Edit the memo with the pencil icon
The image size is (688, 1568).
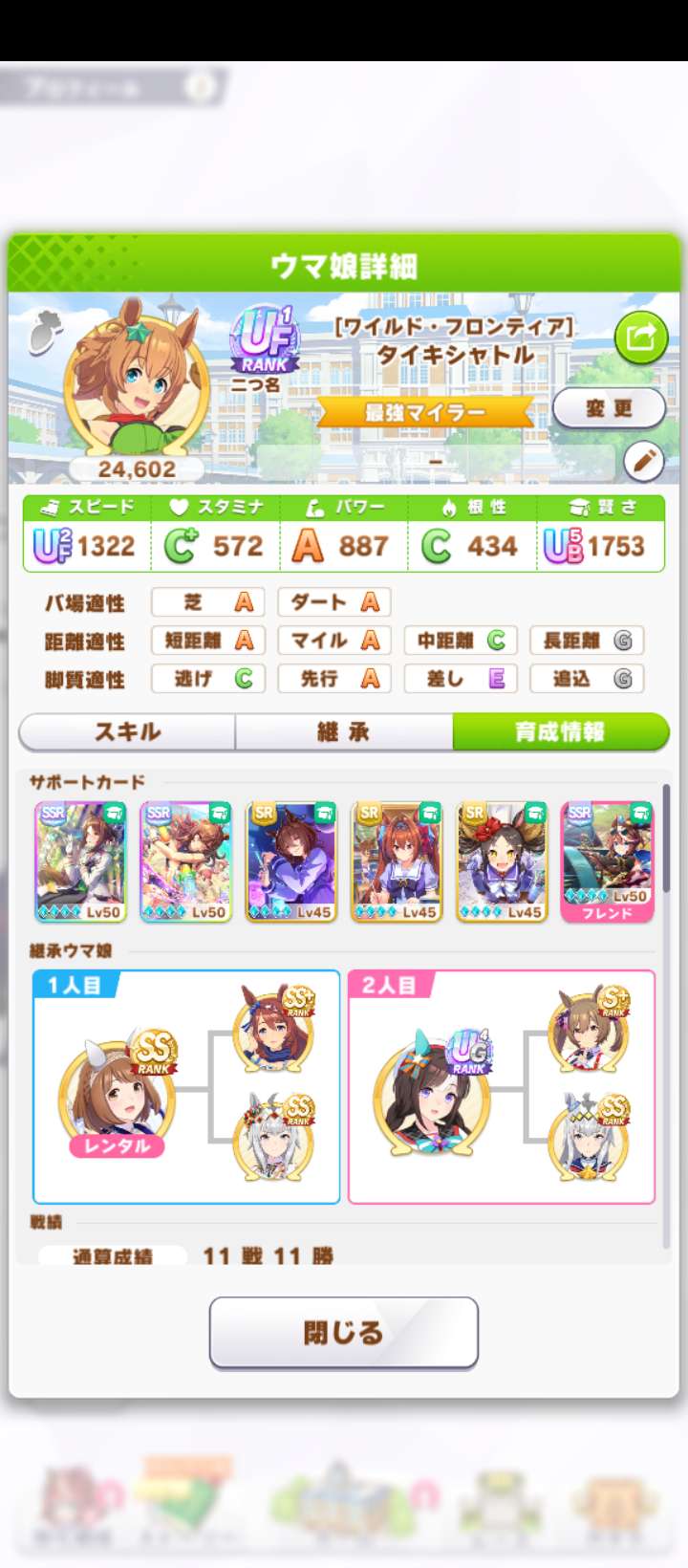pyautogui.click(x=643, y=462)
